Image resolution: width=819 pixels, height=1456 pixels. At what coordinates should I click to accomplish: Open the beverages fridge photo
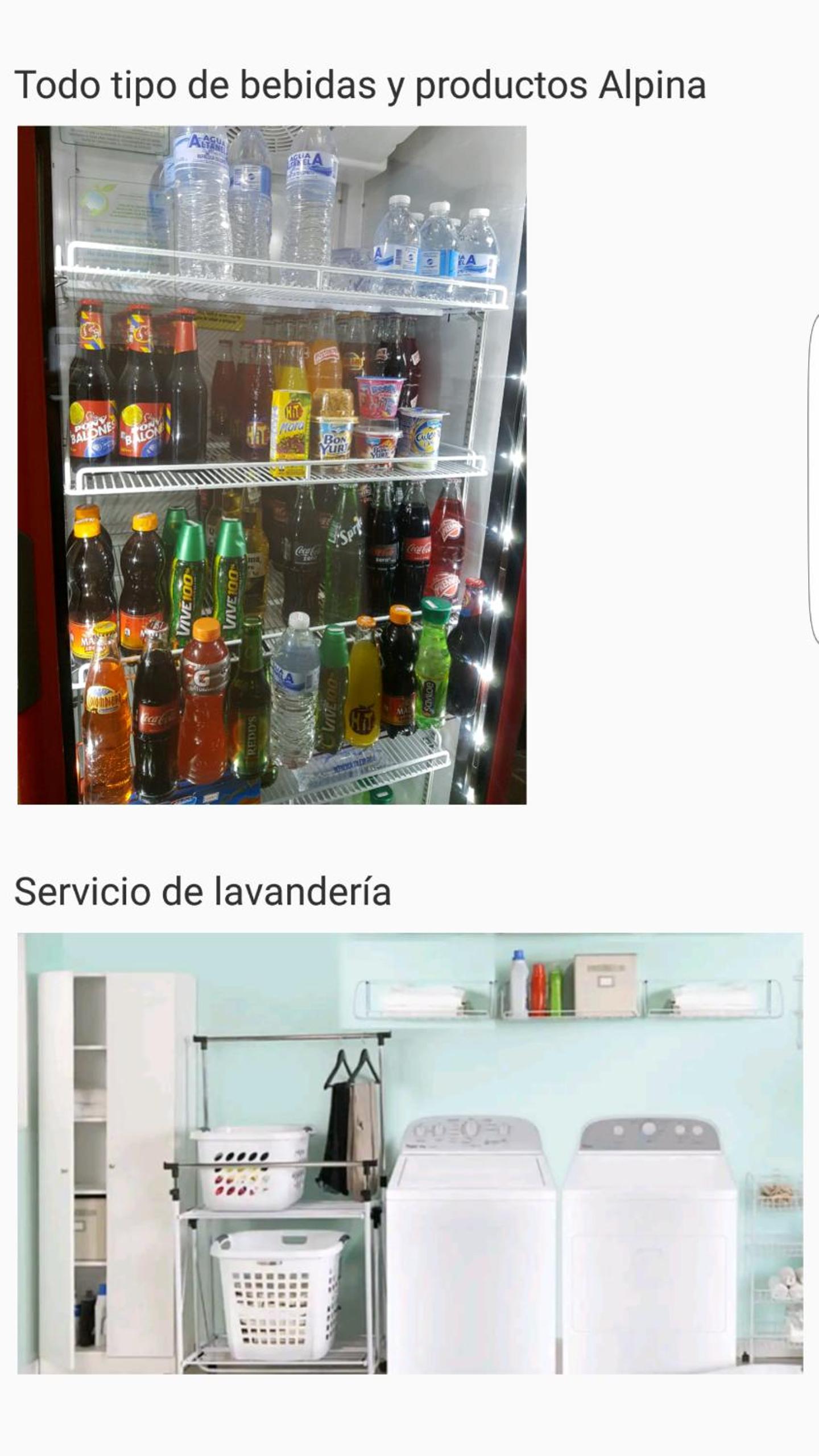click(272, 465)
